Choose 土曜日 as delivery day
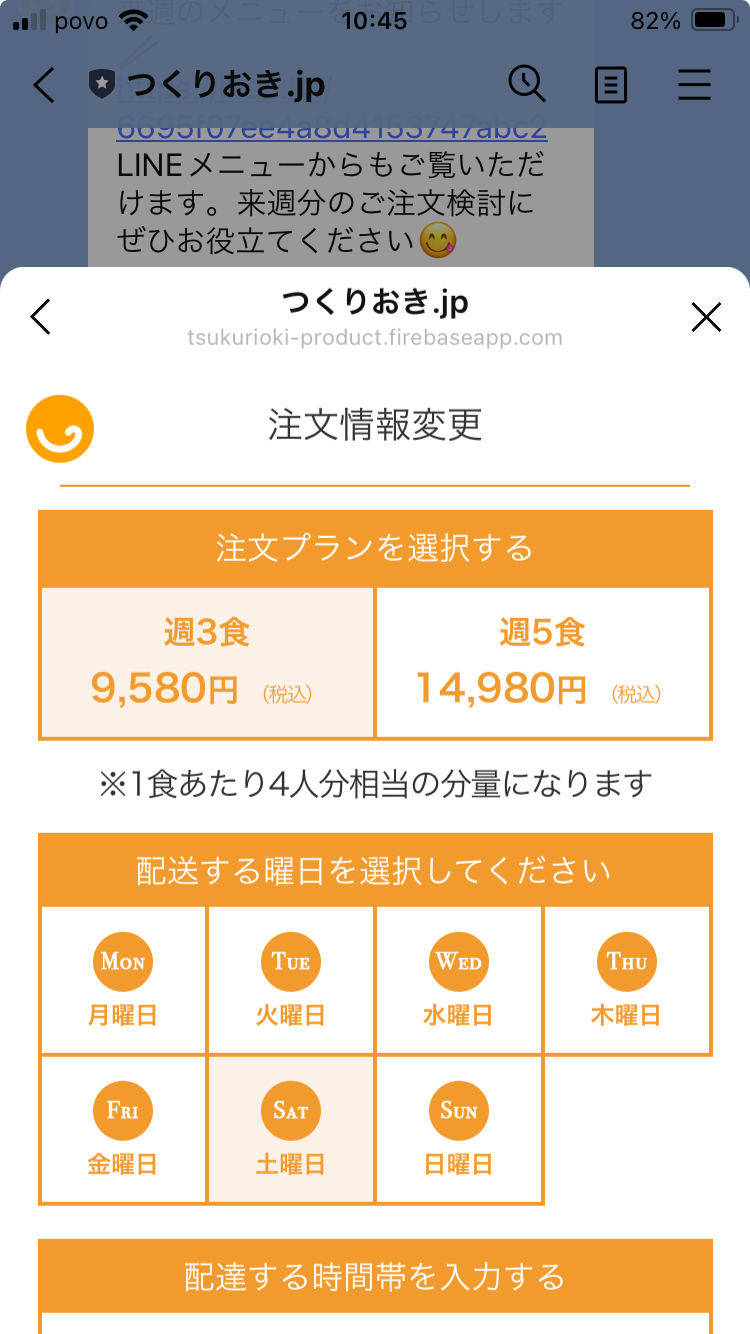Screen dimensions: 750x1334 click(x=291, y=1129)
